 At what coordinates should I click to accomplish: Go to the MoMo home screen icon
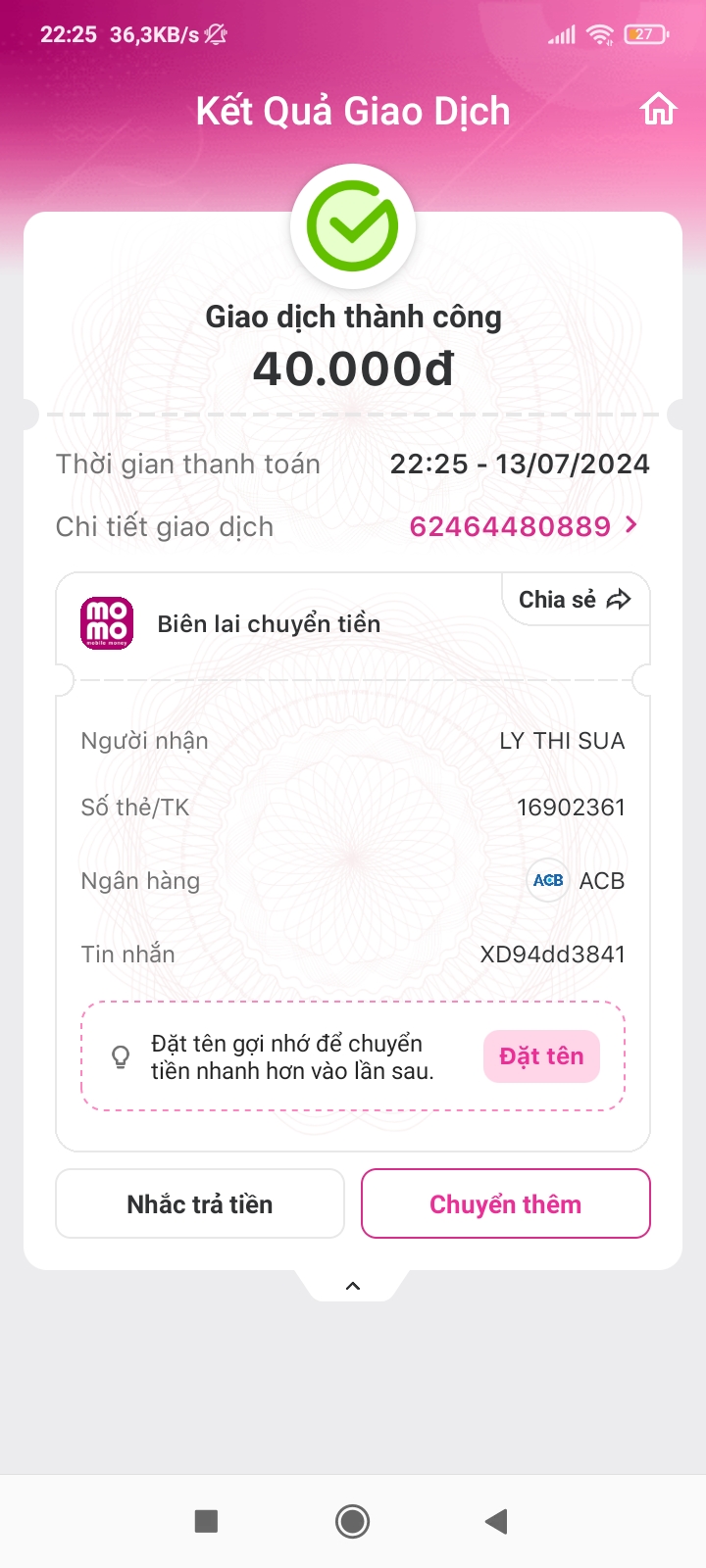[659, 109]
